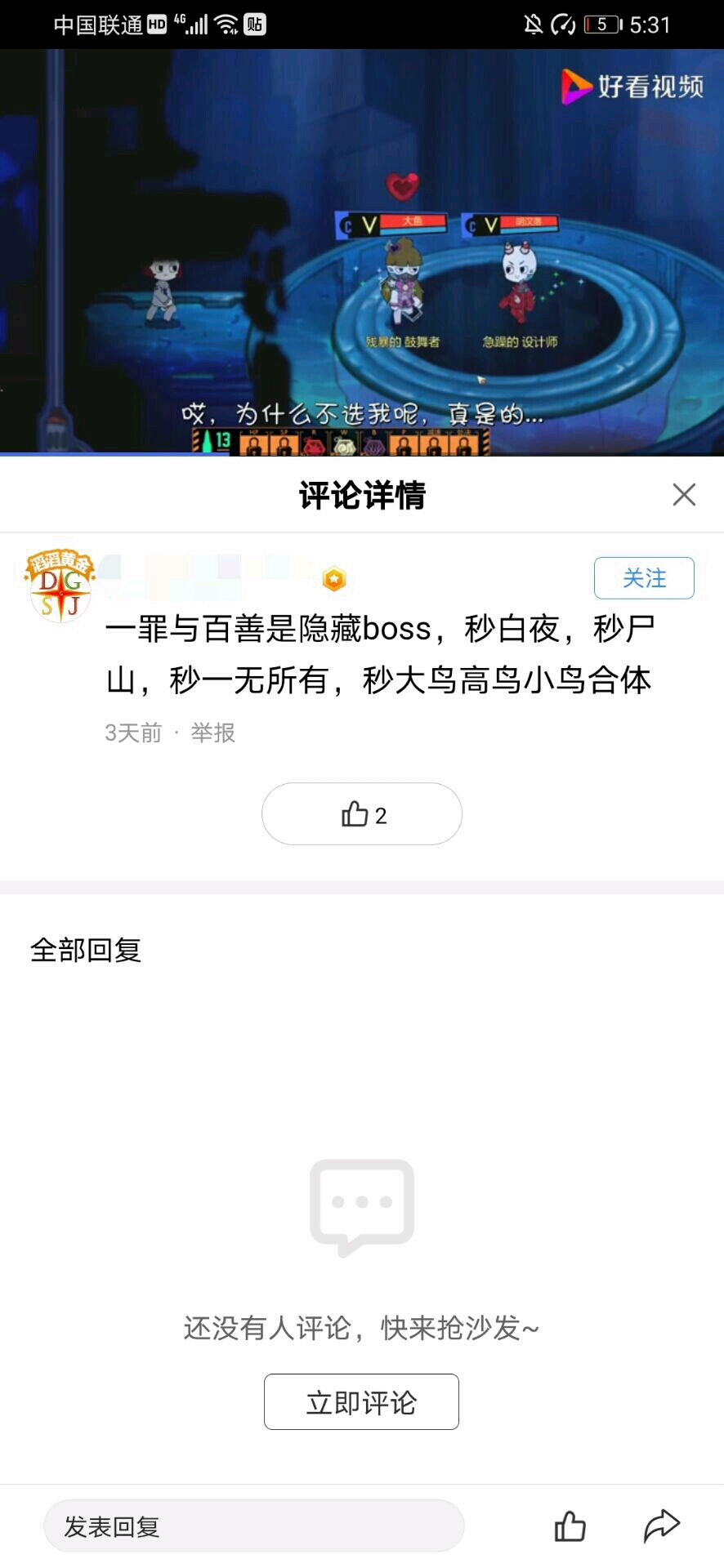
Task: Tap the bottom bar thumbs-up icon
Action: (x=570, y=1526)
